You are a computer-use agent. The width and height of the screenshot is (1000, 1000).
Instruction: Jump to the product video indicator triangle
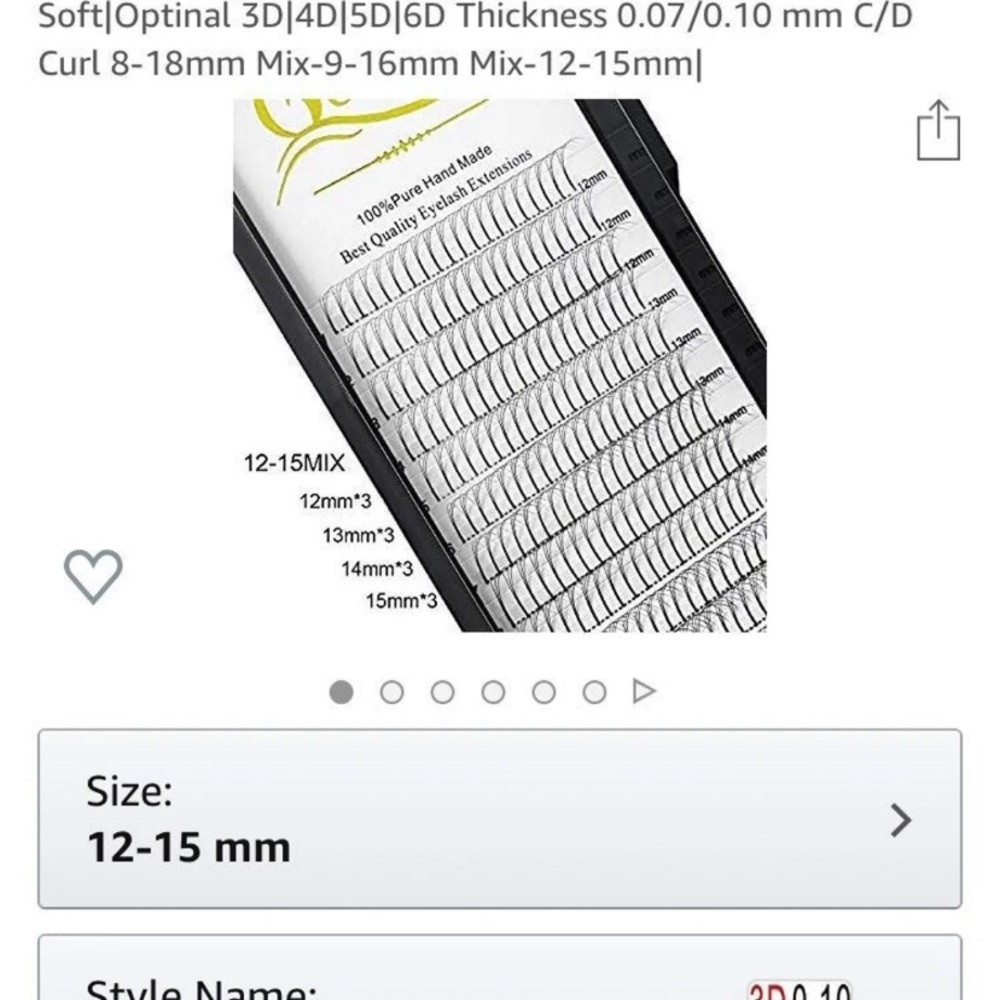pos(645,691)
